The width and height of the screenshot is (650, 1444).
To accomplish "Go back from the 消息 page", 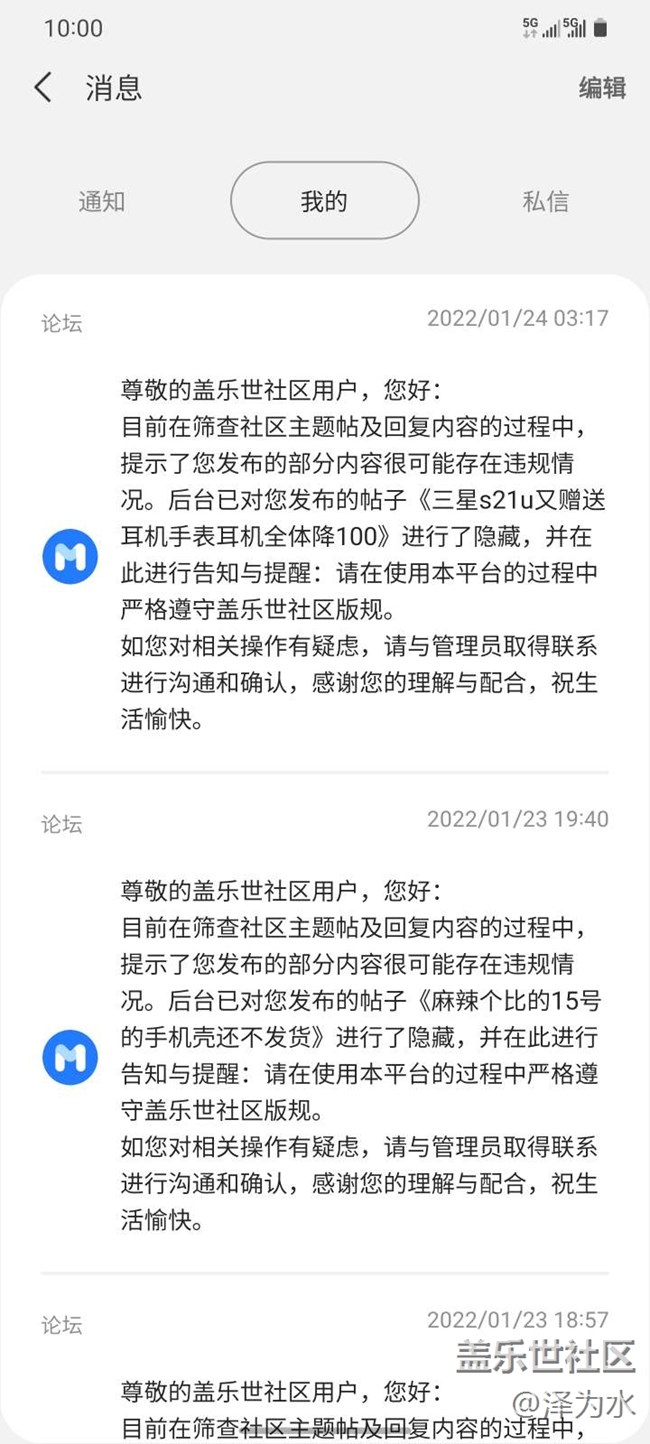I will [x=42, y=88].
